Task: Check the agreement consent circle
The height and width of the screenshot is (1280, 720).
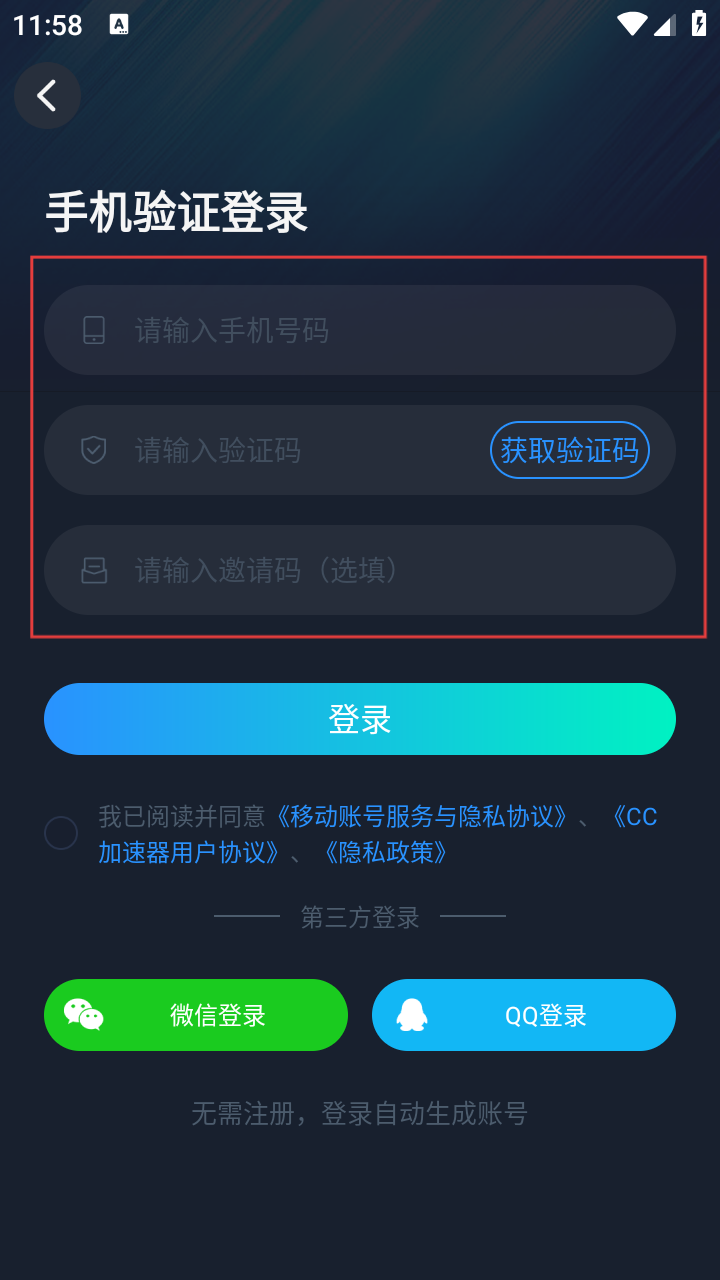Action: coord(61,833)
